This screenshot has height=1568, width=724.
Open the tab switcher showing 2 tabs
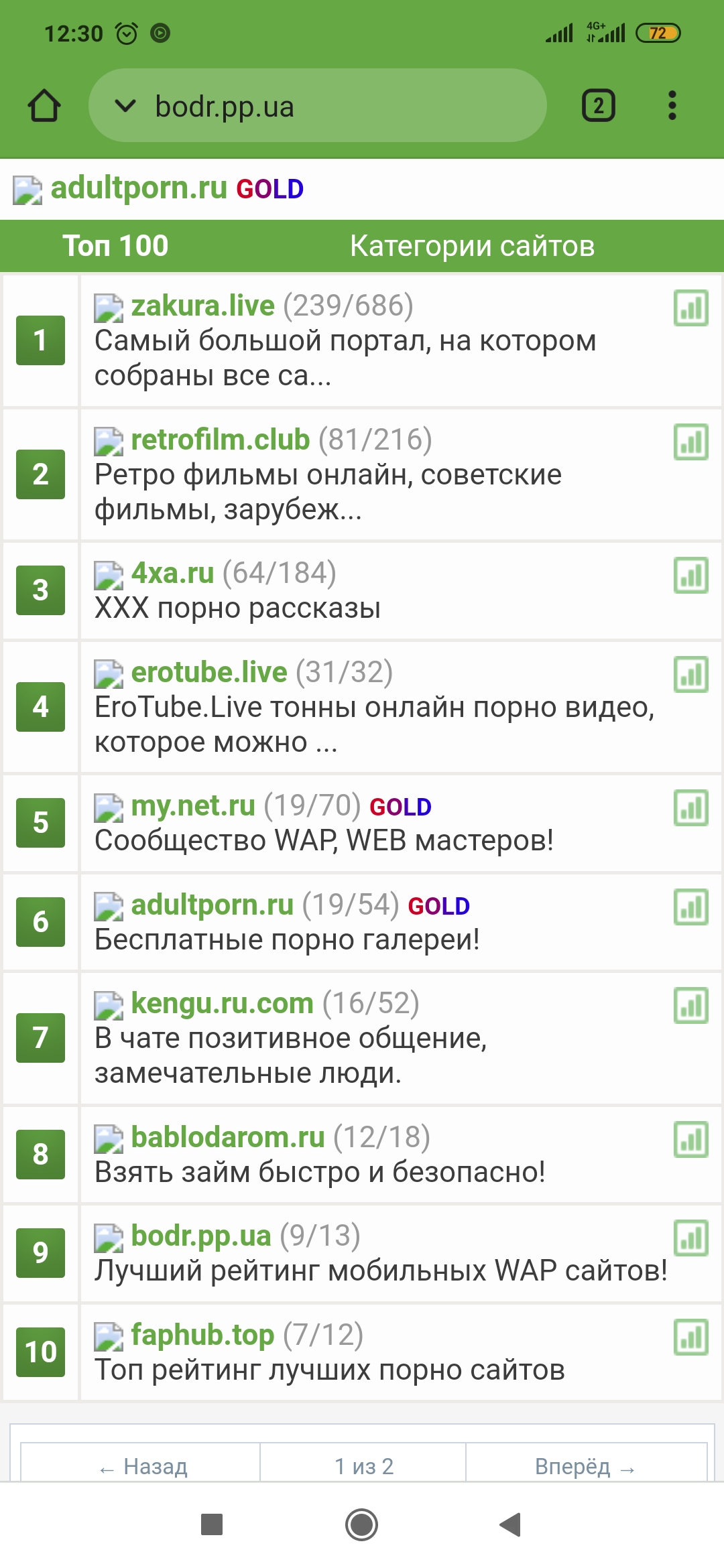click(x=598, y=106)
